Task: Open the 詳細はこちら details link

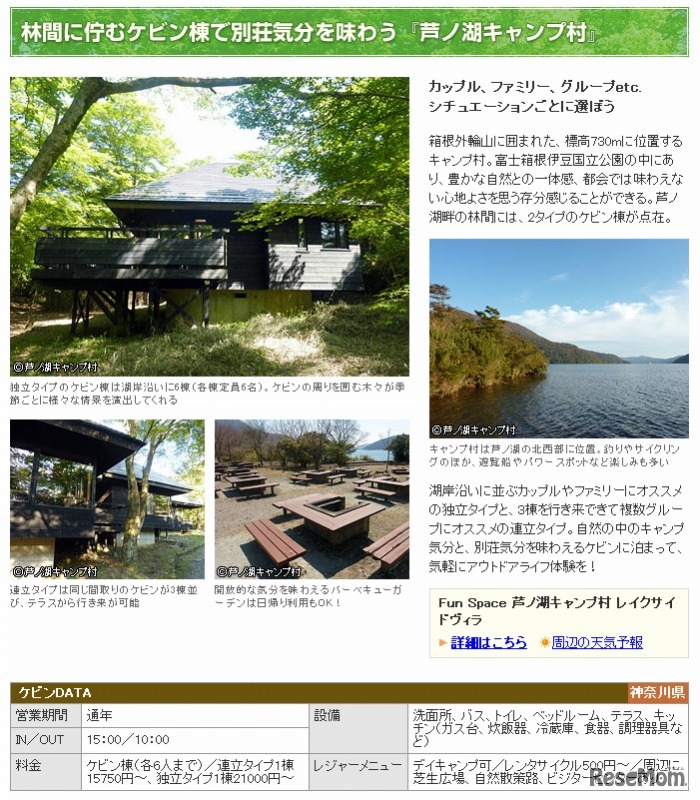Action: click(488, 643)
